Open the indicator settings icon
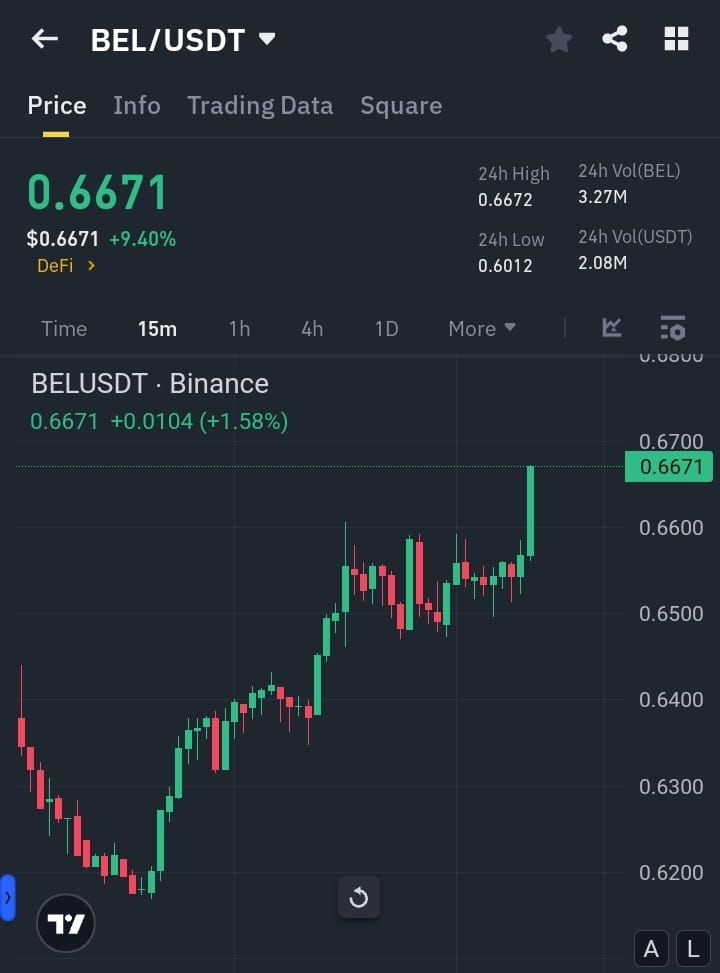 click(x=672, y=328)
